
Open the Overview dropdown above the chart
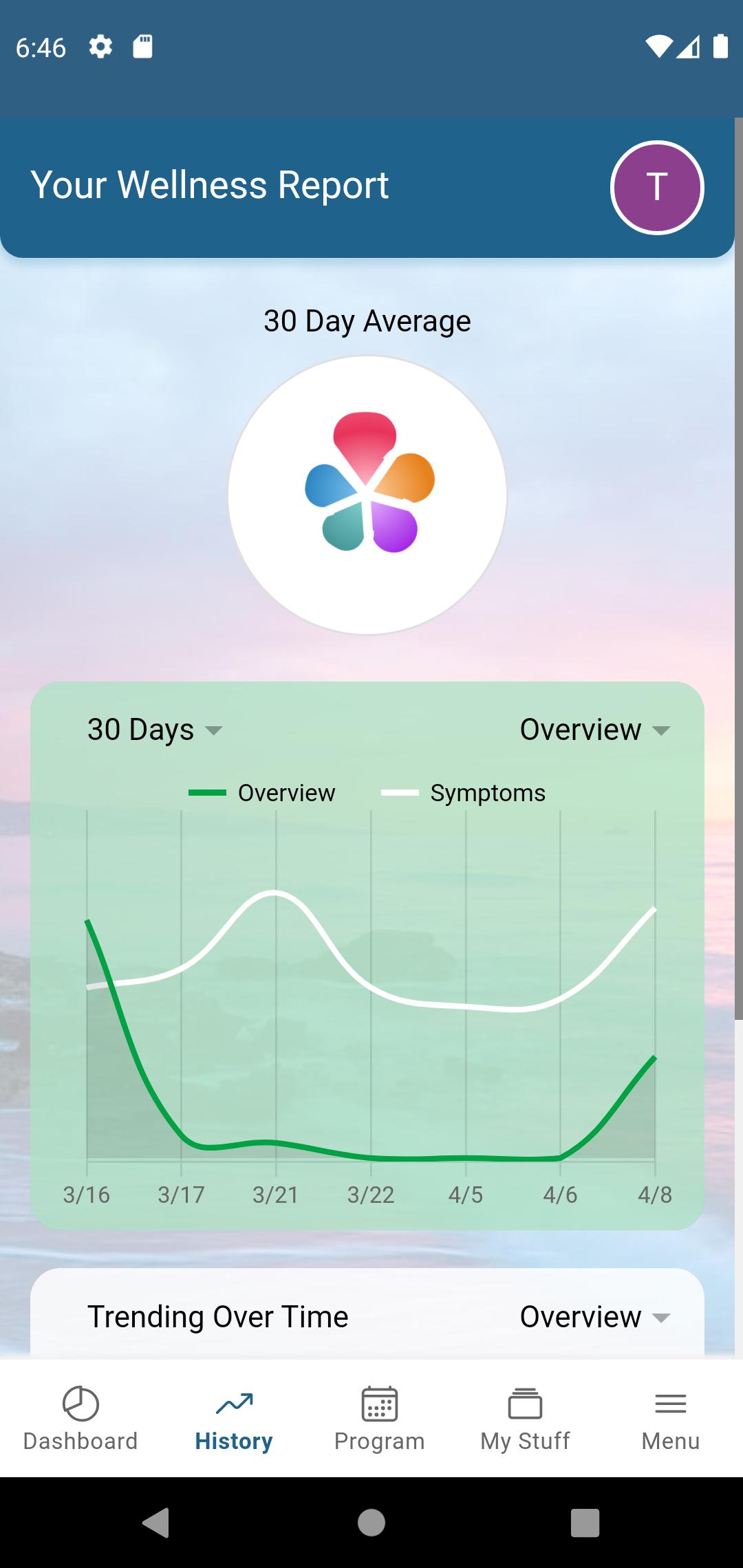point(594,730)
